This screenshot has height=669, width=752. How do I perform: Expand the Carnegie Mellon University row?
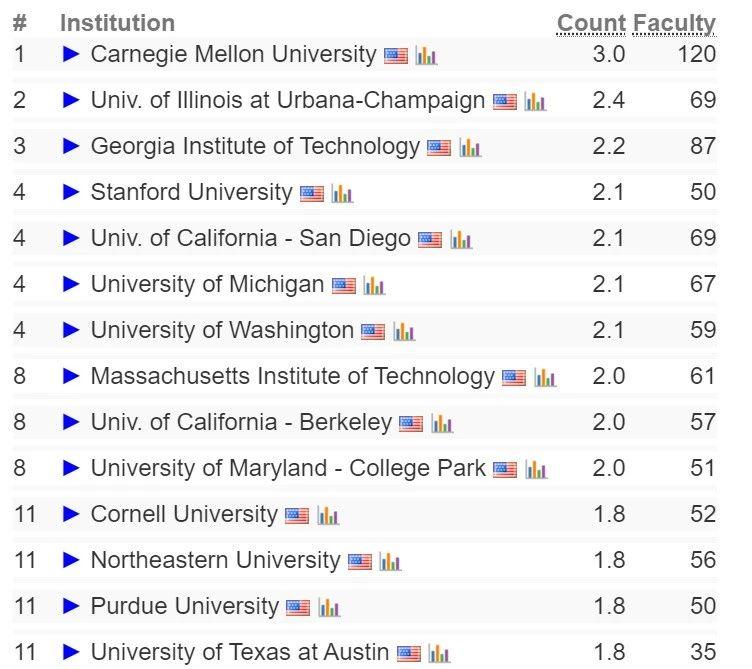pos(71,54)
